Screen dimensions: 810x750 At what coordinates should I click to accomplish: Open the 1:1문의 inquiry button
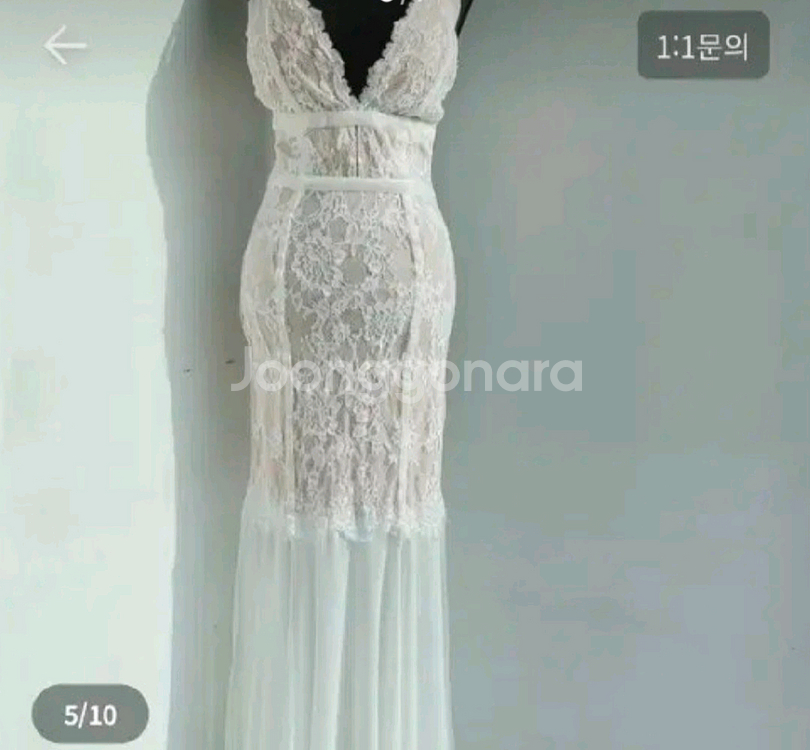point(703,46)
